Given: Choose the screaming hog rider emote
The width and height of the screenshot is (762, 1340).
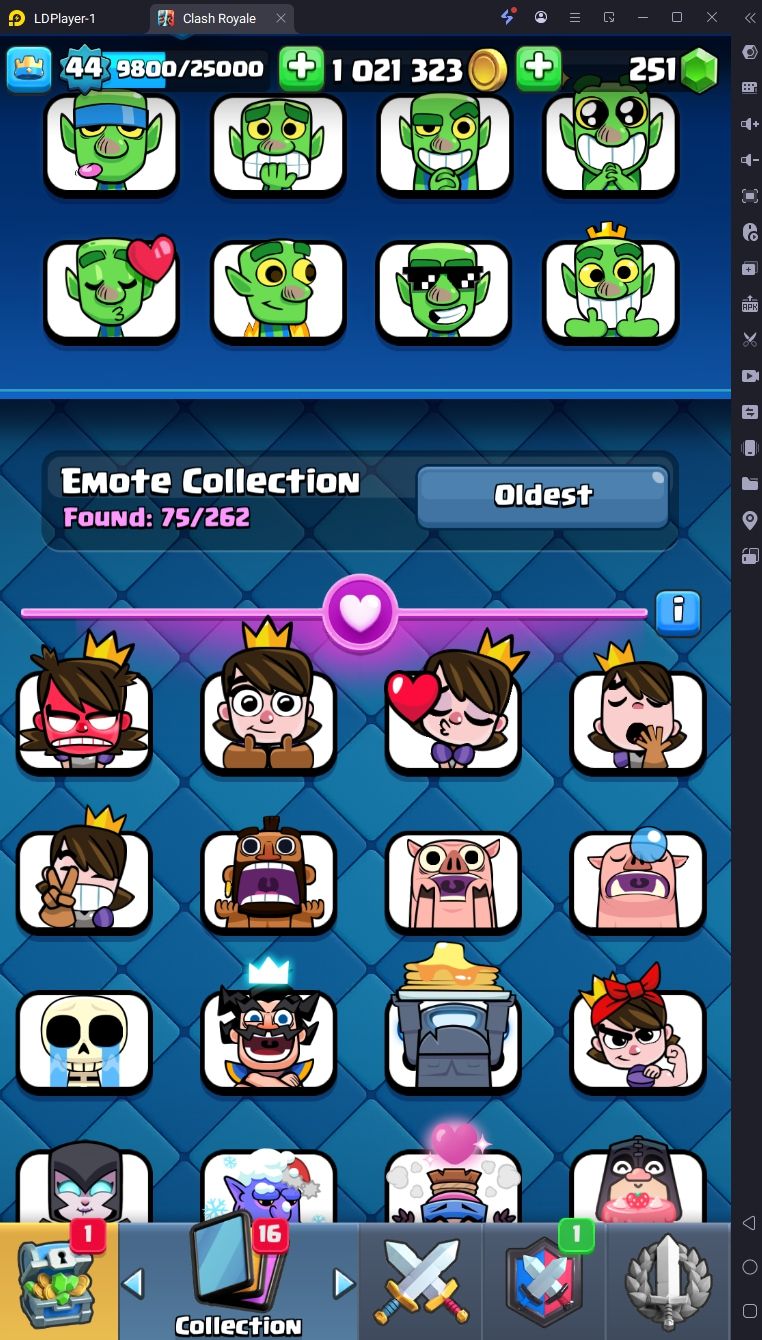Looking at the screenshot, I should pyautogui.click(x=268, y=878).
